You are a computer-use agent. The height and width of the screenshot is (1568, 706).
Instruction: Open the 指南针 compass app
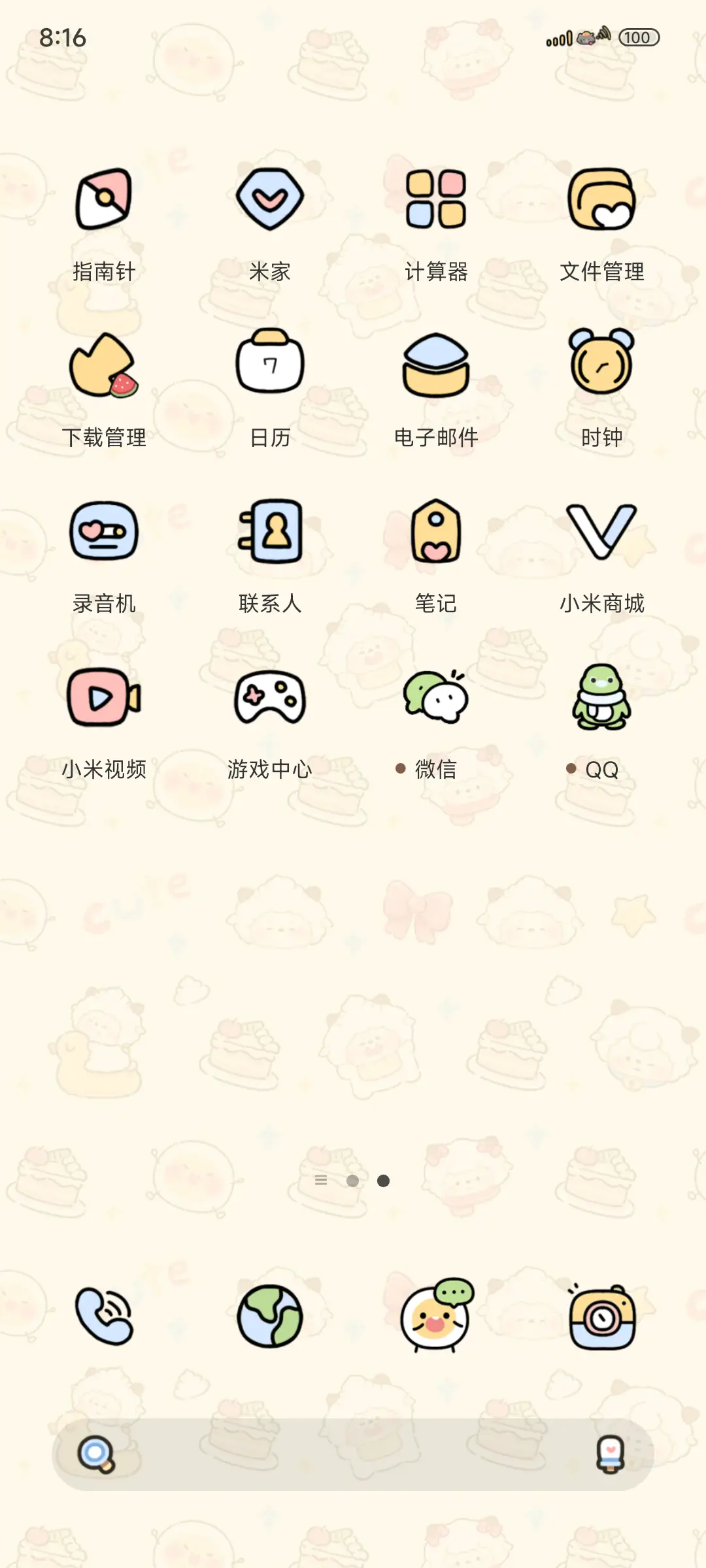pos(105,203)
